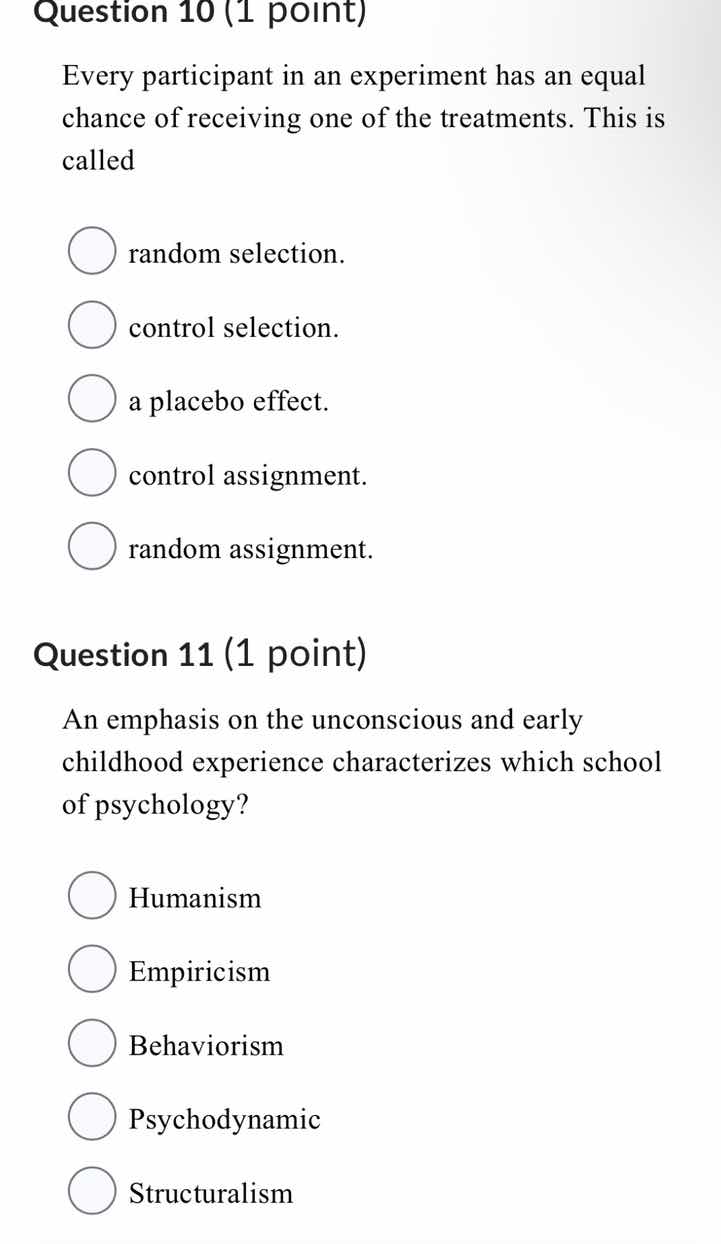Click the "random selection." answer label text

[236, 253]
